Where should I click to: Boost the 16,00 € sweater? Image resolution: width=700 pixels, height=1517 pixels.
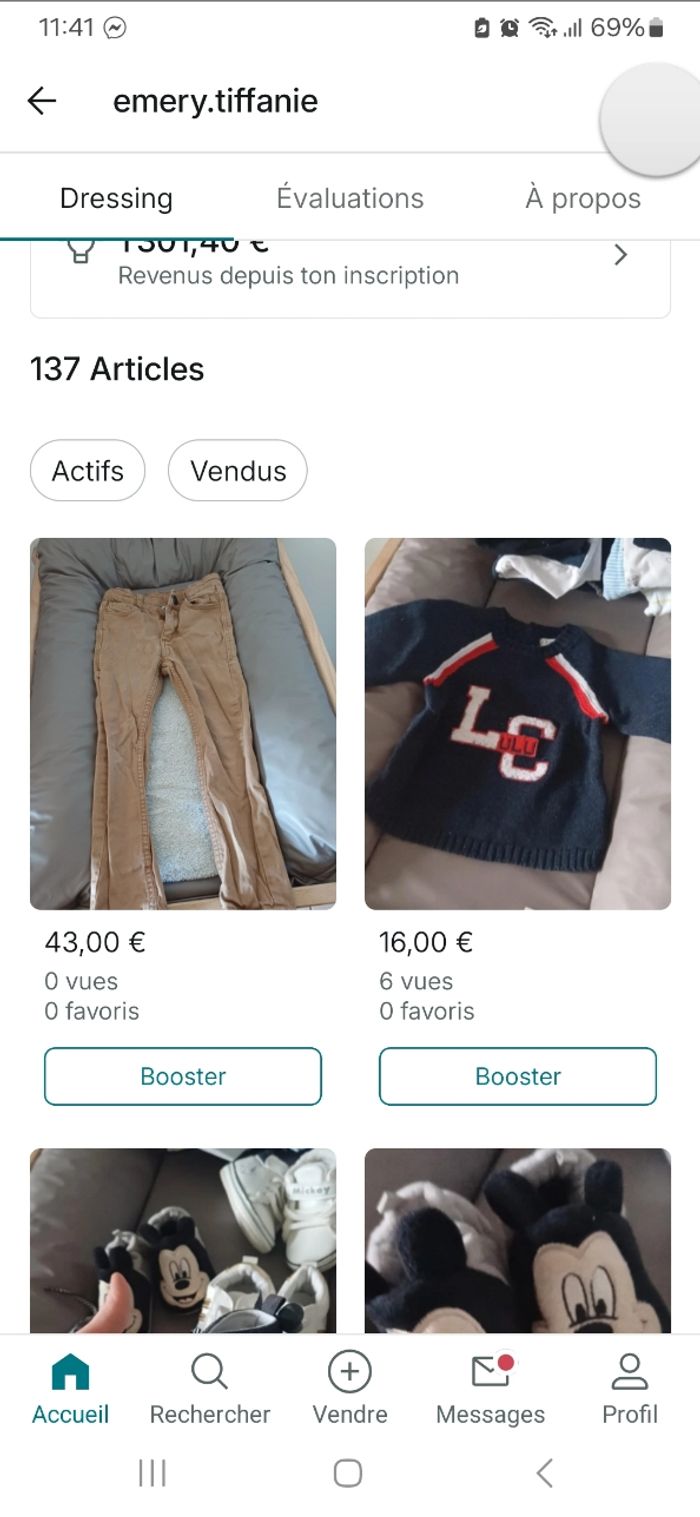[x=517, y=1076]
